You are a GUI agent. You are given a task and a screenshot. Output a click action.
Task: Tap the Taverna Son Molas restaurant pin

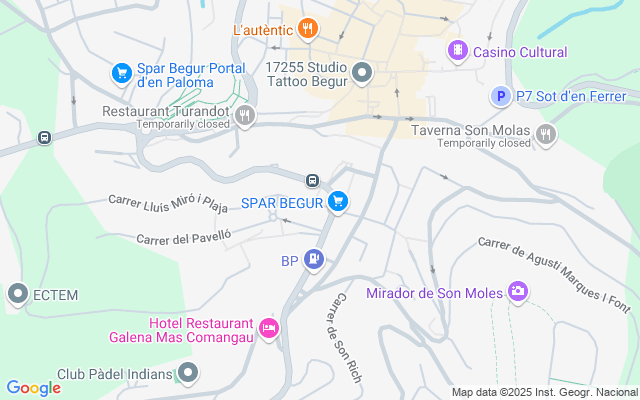(x=546, y=135)
